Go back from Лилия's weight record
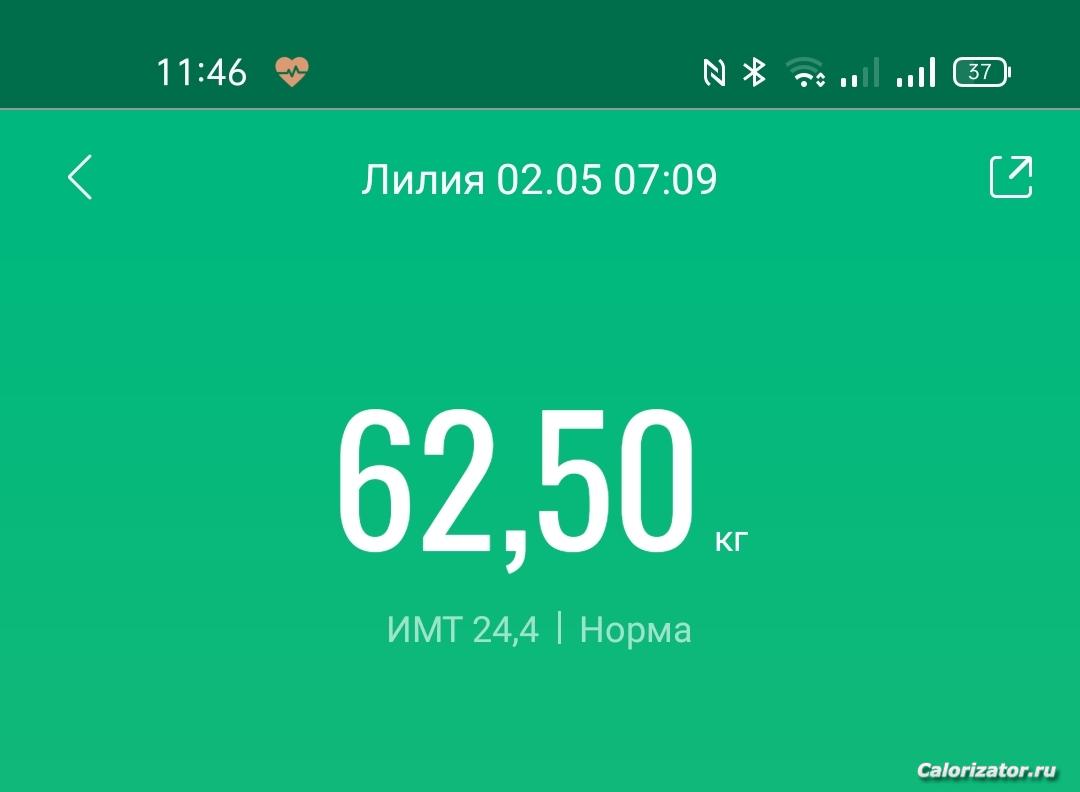Viewport: 1080px width, 792px height. pyautogui.click(x=80, y=178)
